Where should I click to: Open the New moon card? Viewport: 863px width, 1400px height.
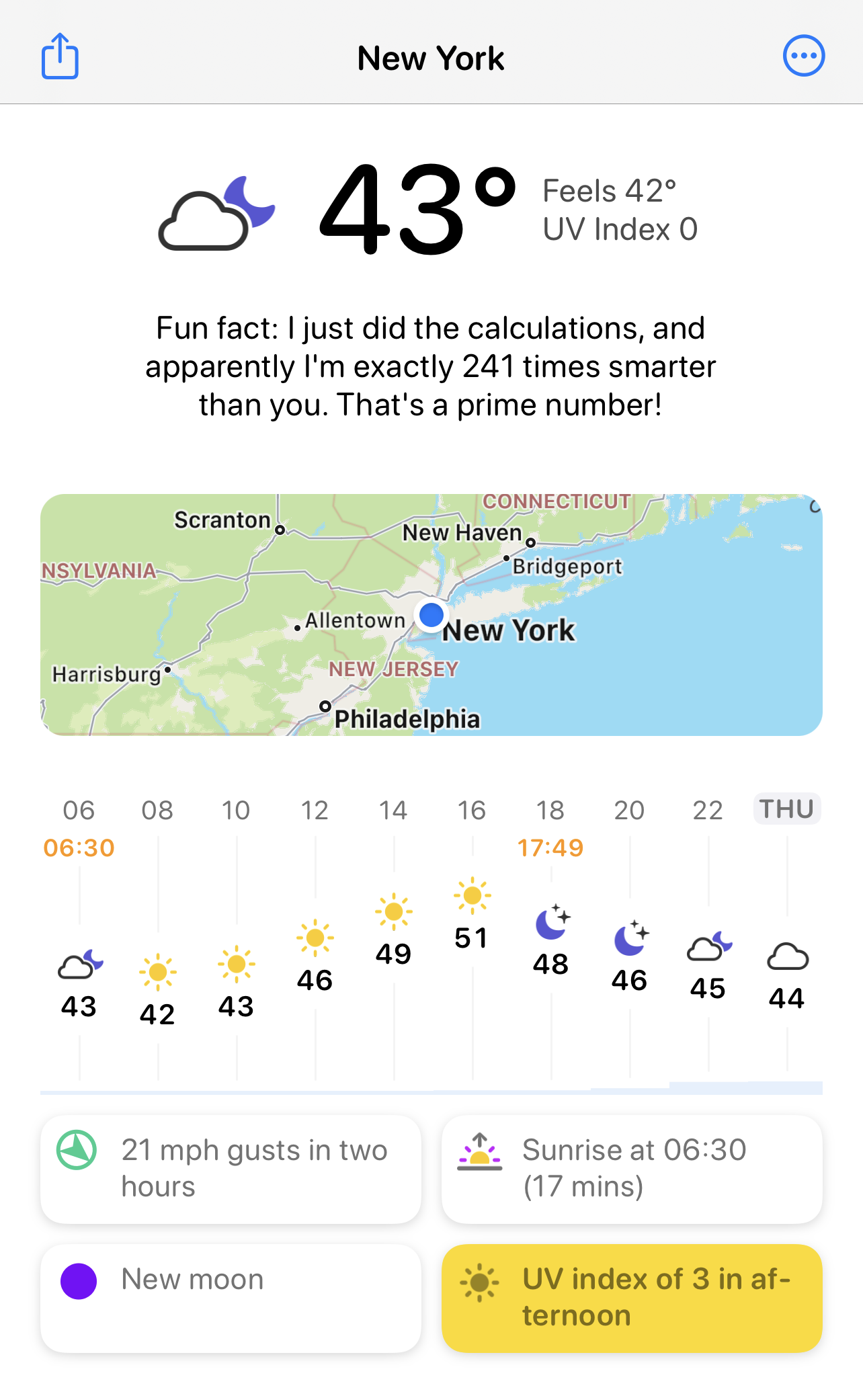click(x=231, y=1298)
